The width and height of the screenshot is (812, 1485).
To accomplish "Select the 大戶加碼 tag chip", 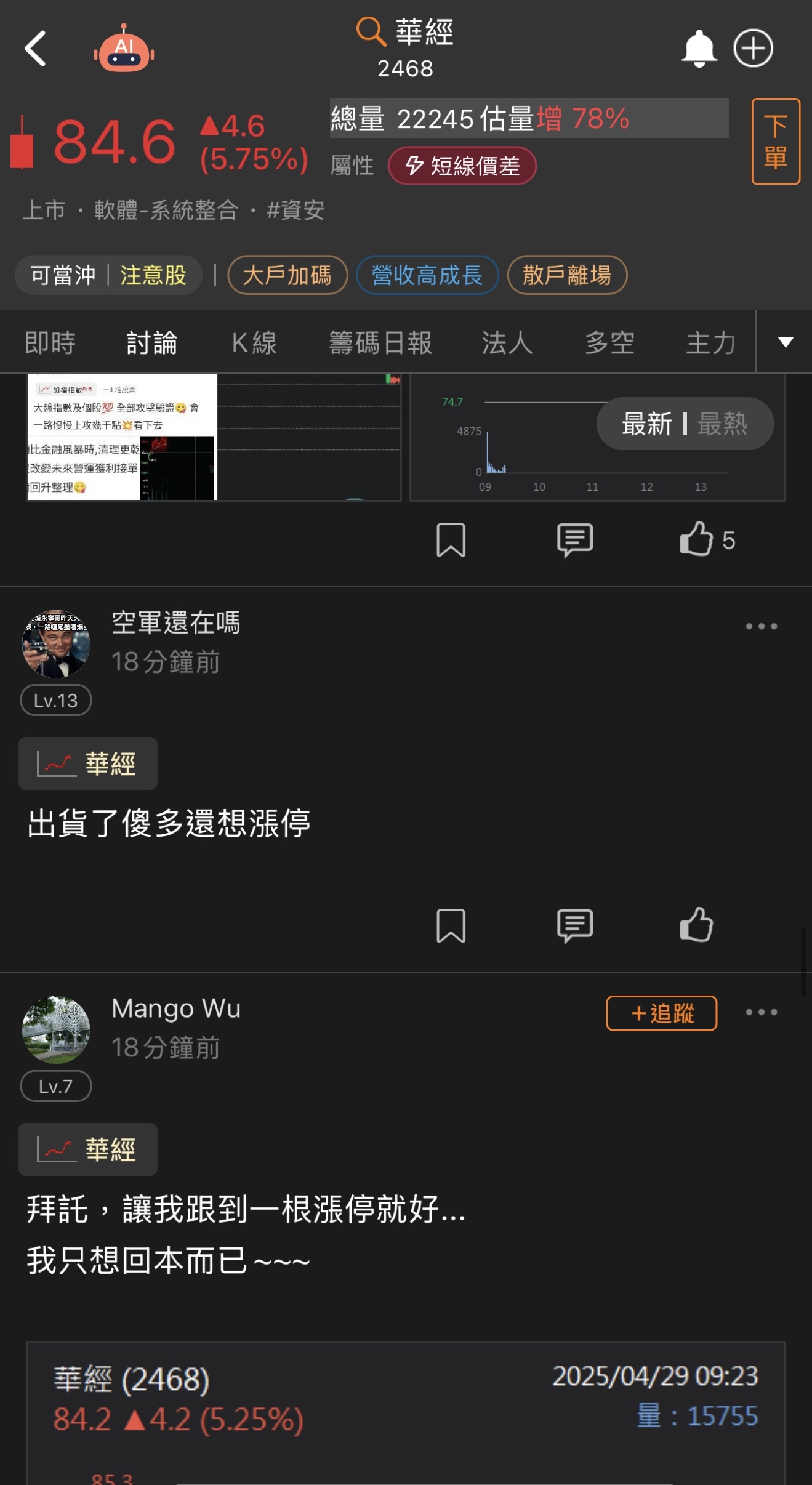I will (x=287, y=275).
